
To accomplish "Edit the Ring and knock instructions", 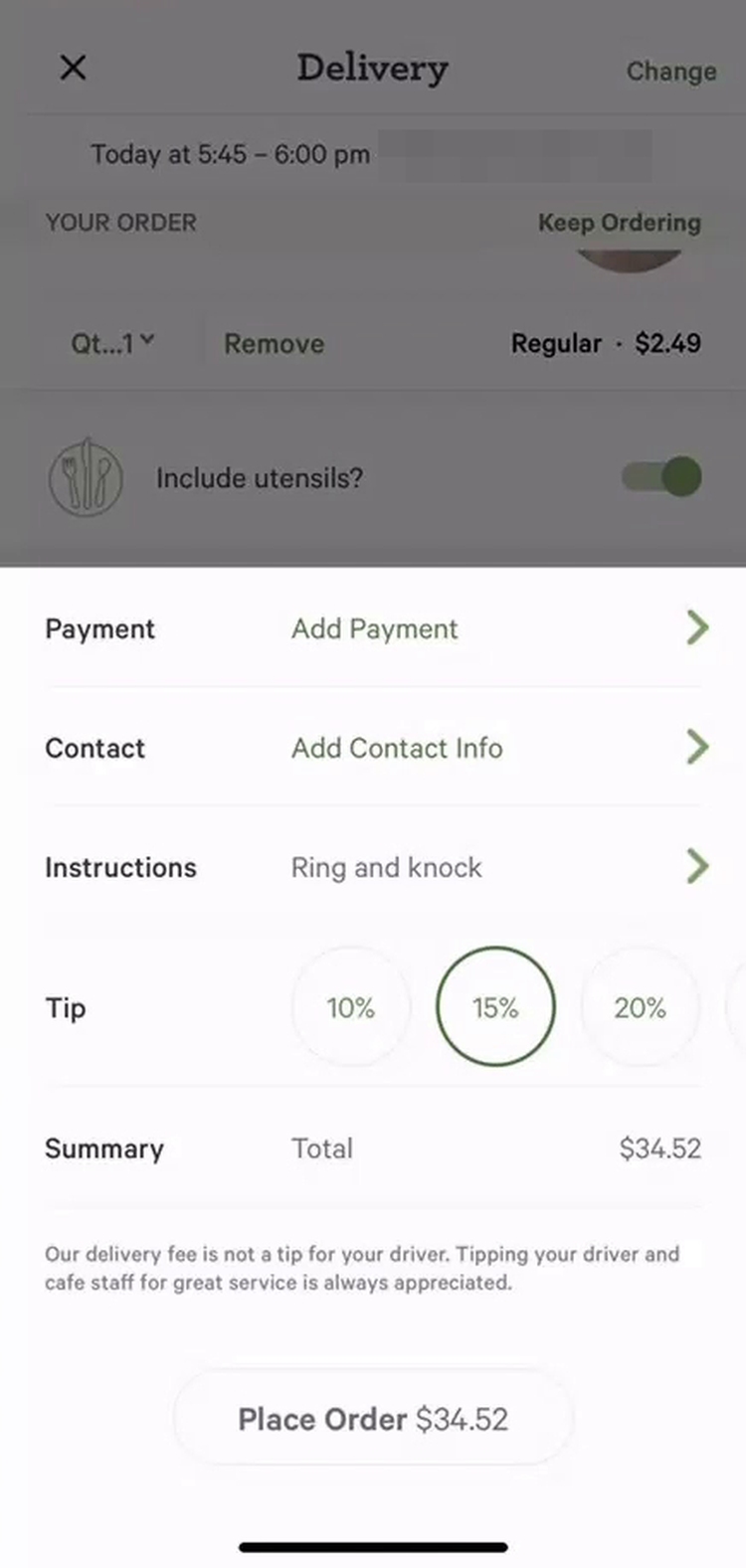I will tap(386, 866).
